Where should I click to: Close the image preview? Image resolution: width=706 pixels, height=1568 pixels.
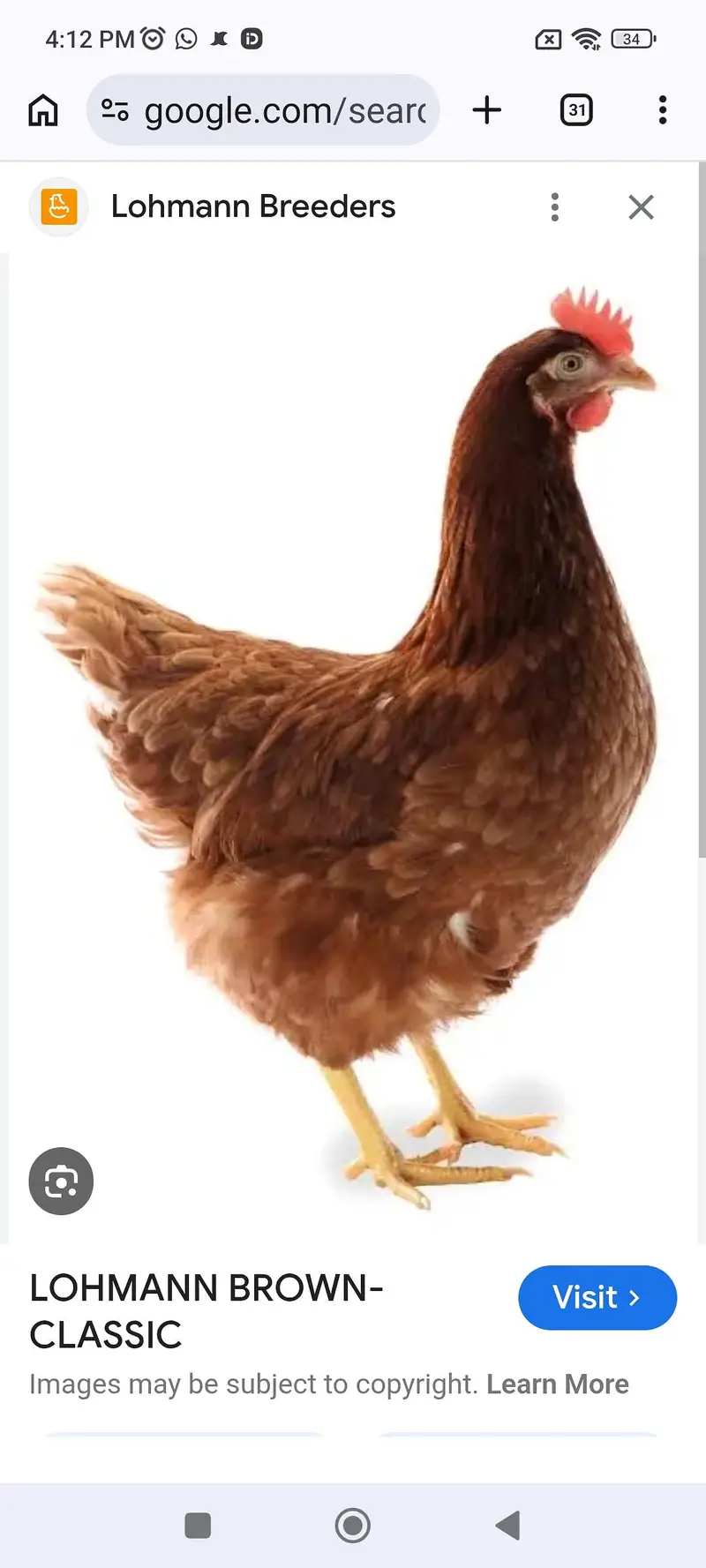[x=642, y=207]
